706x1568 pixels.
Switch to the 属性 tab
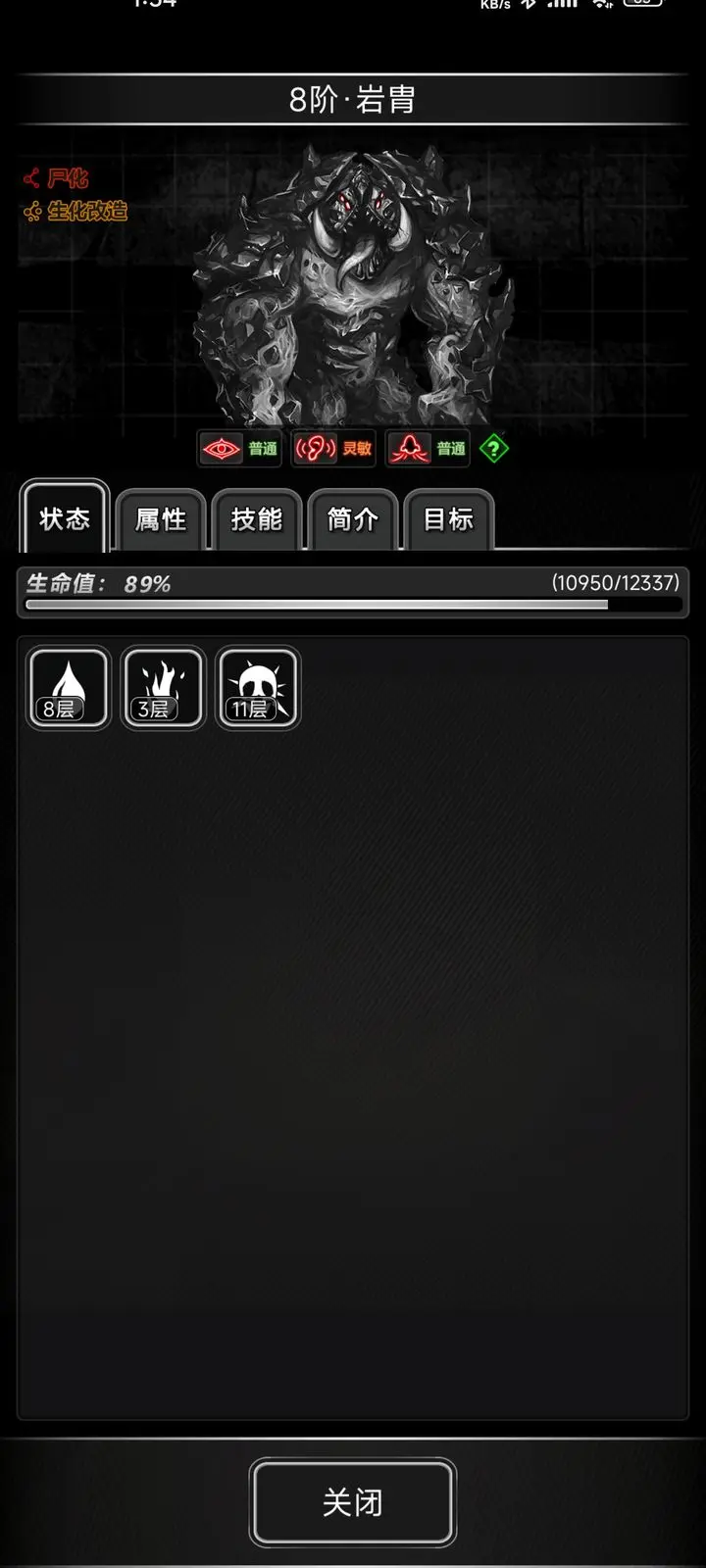161,519
